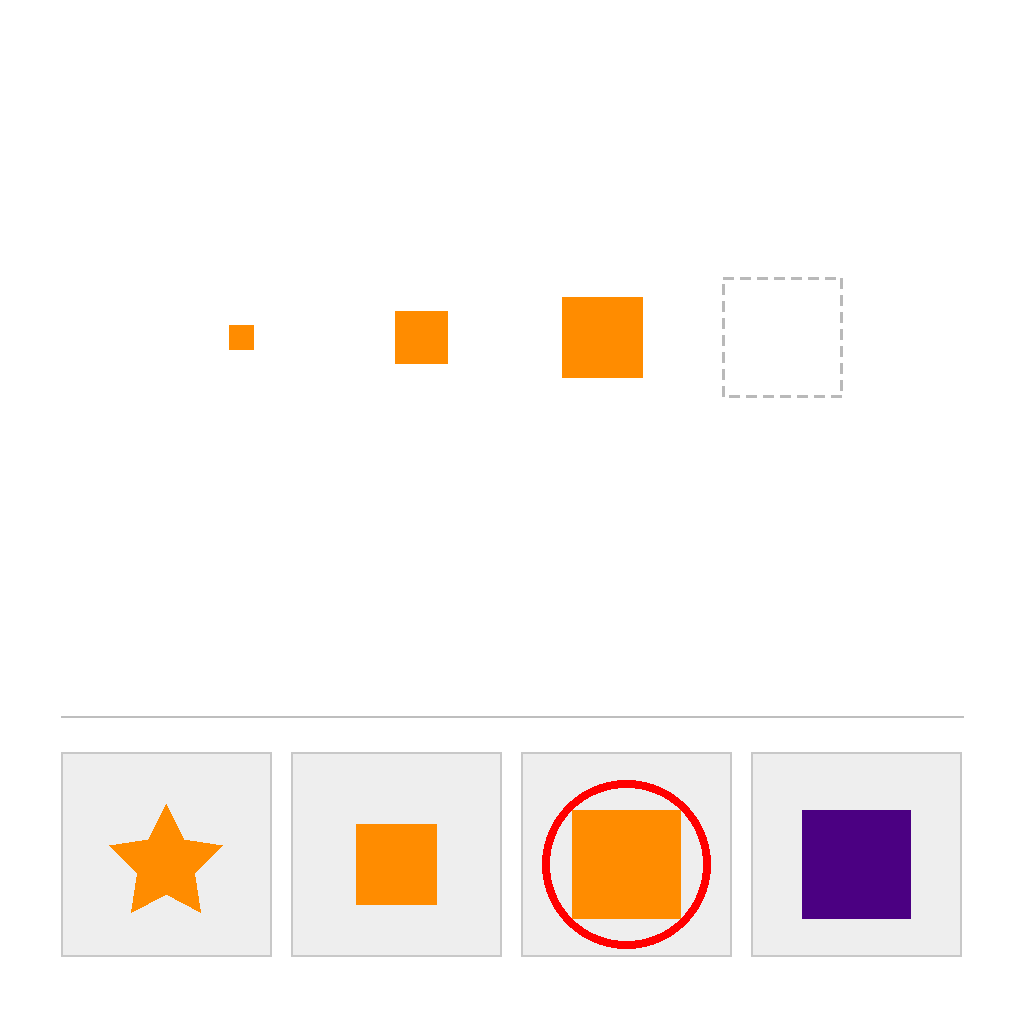
Task: Select the orange star answer tile
Action: pyautogui.click(x=166, y=855)
